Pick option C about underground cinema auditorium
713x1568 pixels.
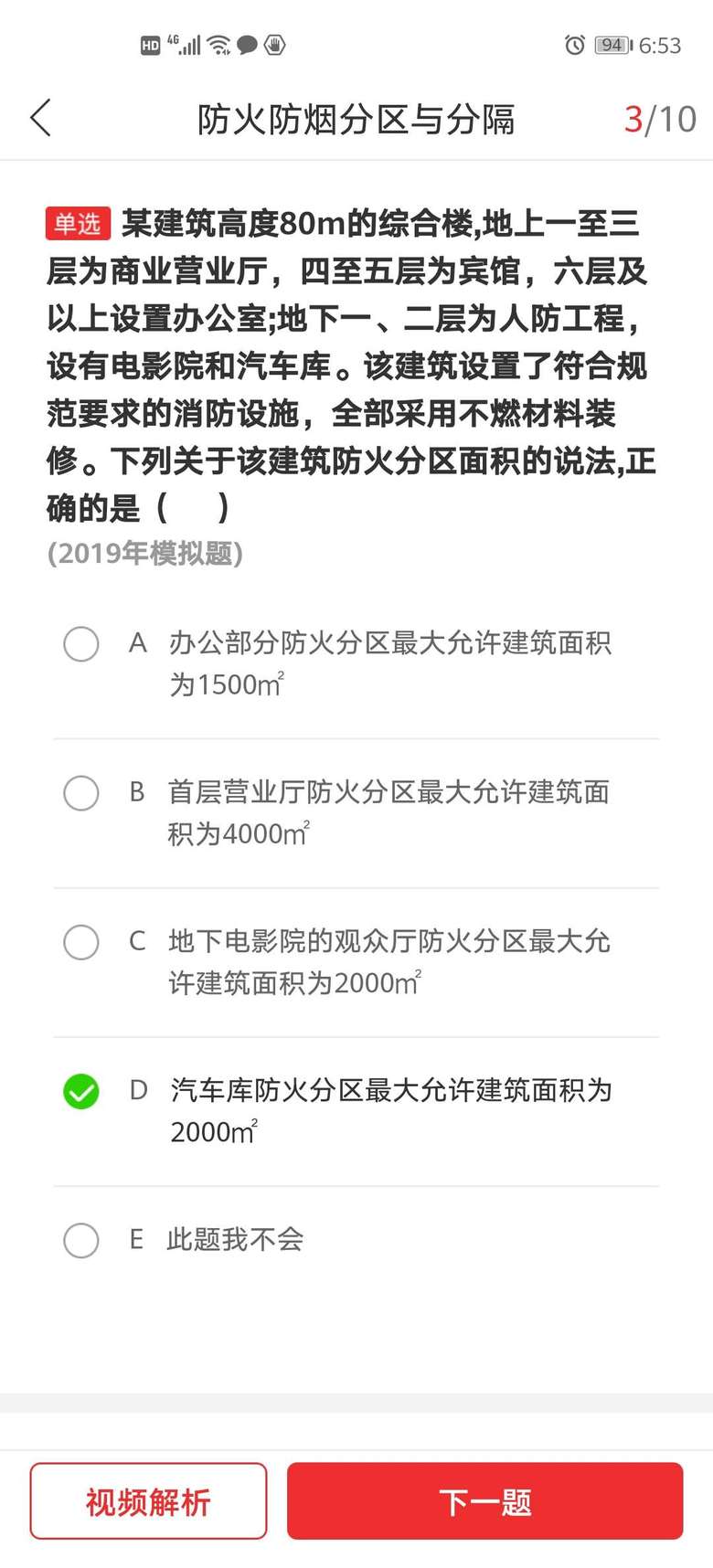pyautogui.click(x=81, y=941)
